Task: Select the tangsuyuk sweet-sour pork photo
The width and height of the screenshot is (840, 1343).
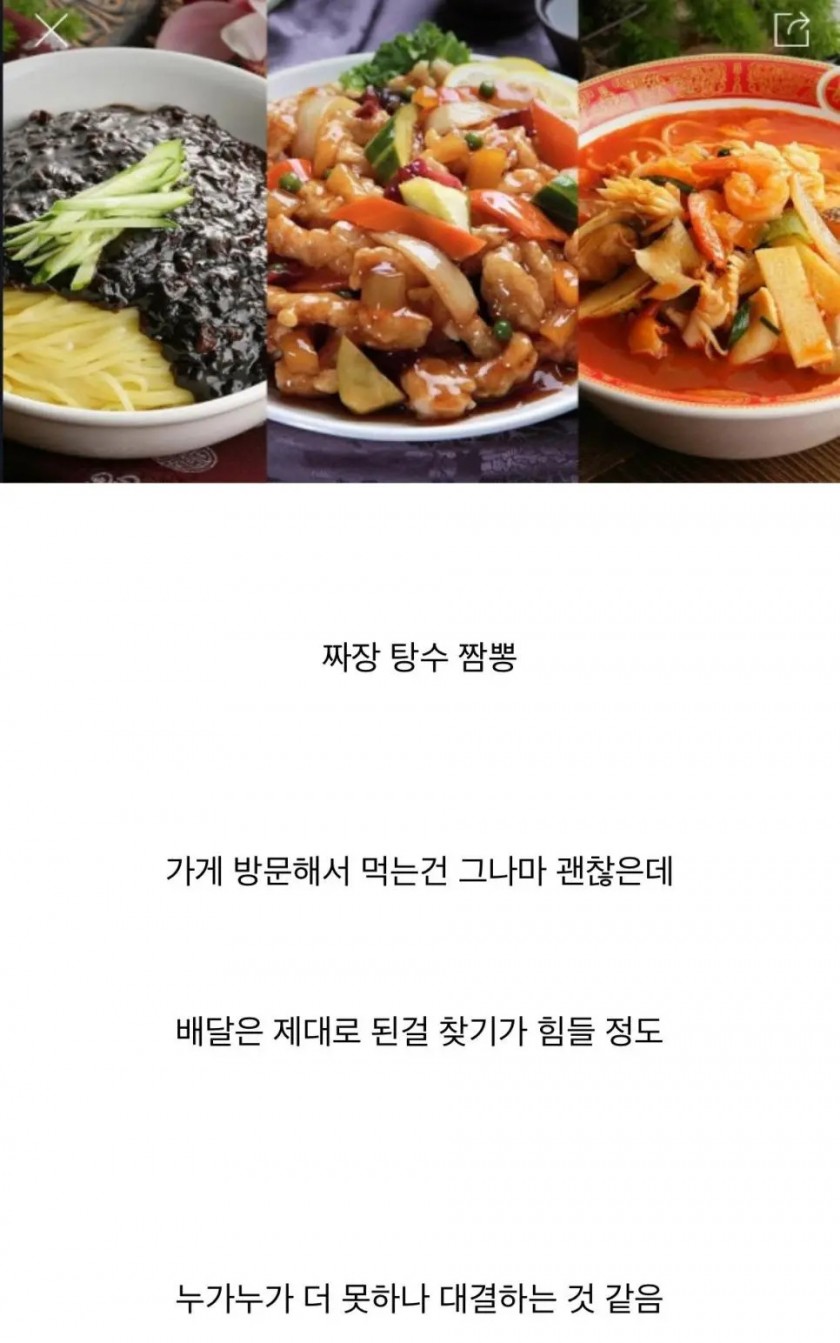Action: pos(420,250)
